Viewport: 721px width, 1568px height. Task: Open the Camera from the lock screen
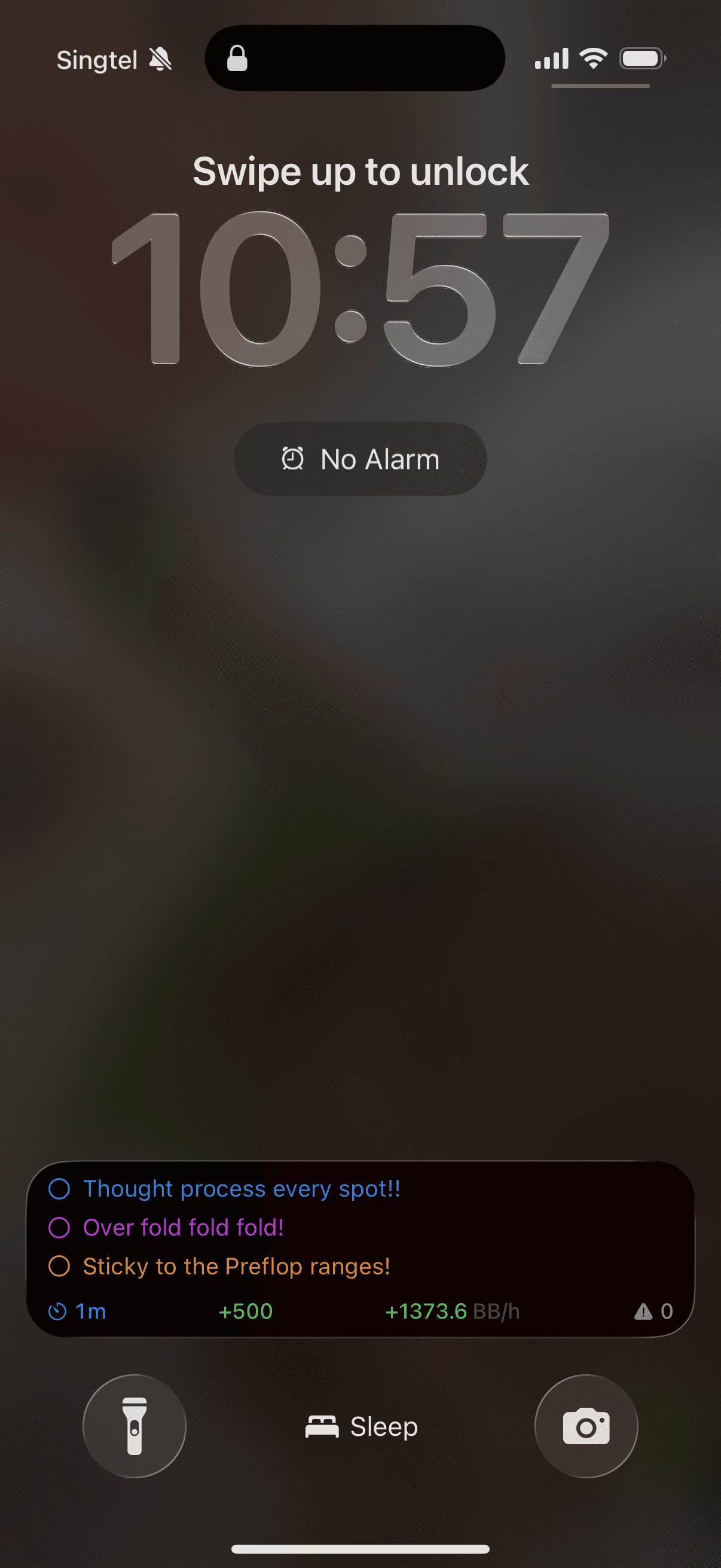click(586, 1427)
